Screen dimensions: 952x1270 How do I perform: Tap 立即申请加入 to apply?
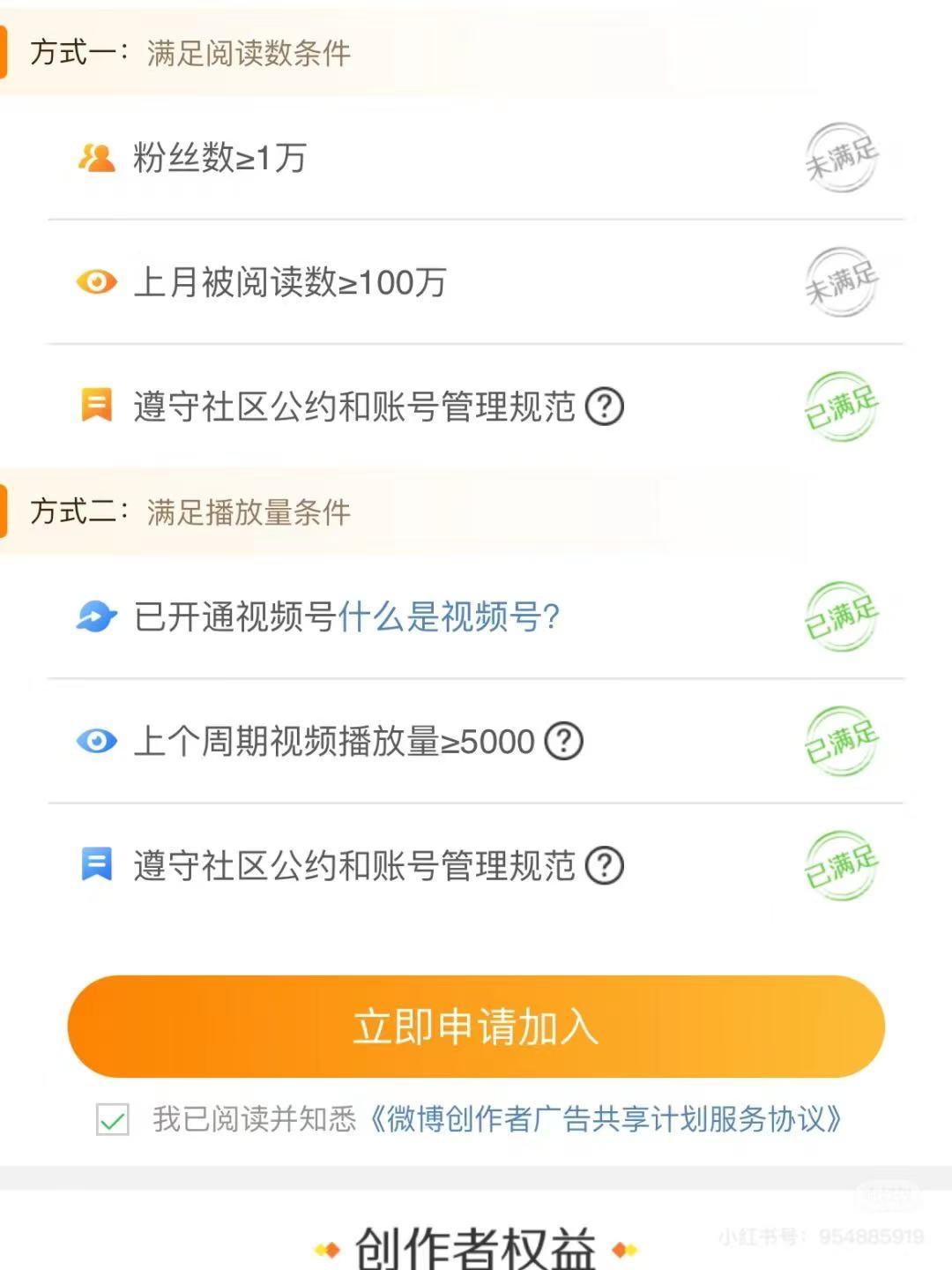(x=476, y=1027)
